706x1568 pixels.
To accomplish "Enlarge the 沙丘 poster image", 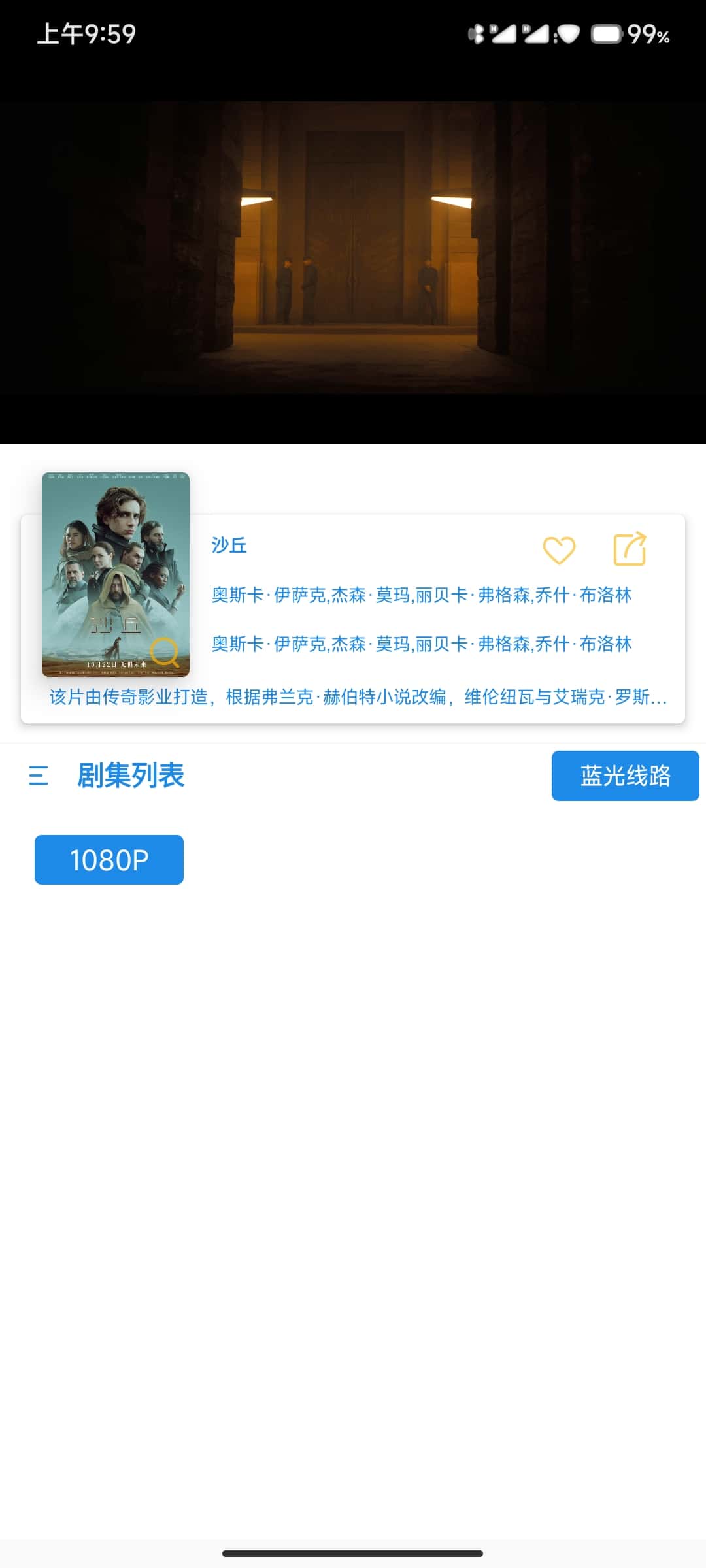I will 164,651.
